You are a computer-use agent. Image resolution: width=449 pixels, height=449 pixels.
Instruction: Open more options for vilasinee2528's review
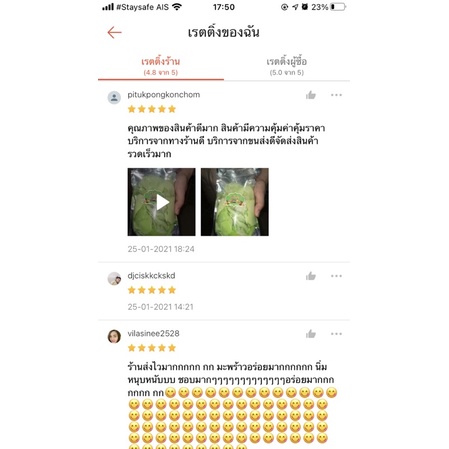(x=336, y=334)
